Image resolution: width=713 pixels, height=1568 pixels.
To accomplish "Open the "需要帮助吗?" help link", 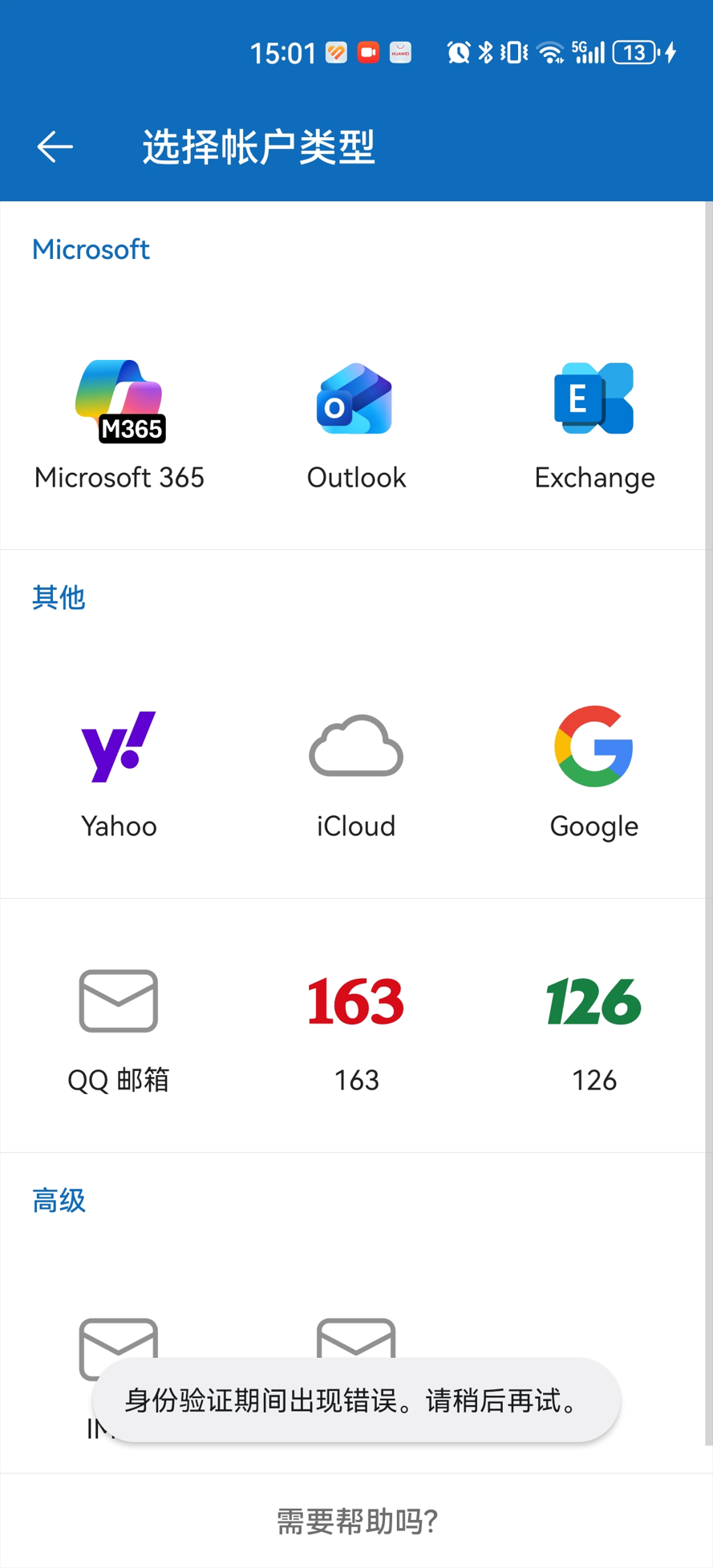I will [355, 1519].
